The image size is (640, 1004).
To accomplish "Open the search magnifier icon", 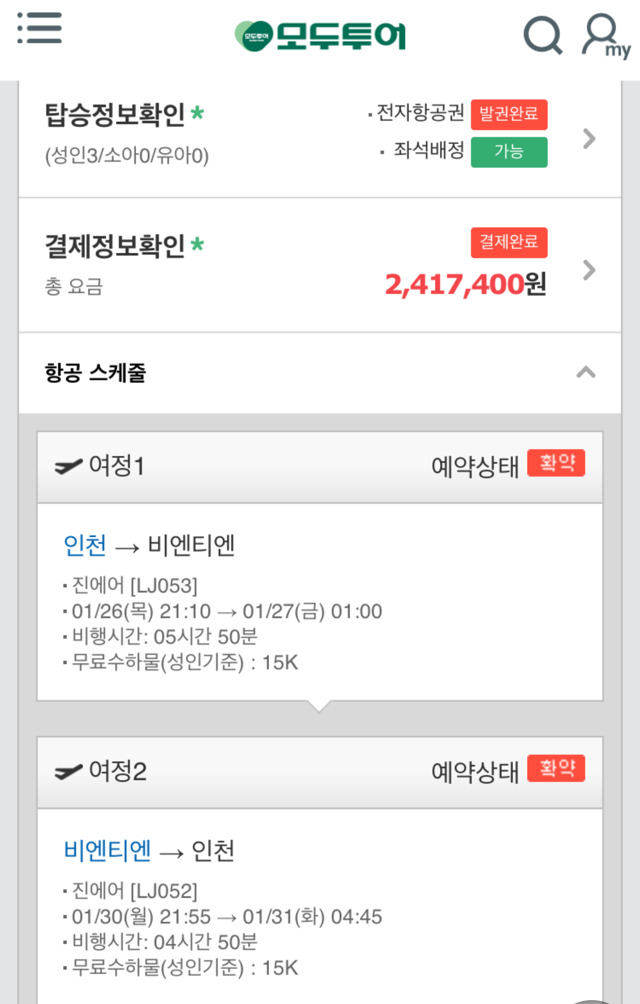I will pyautogui.click(x=543, y=36).
